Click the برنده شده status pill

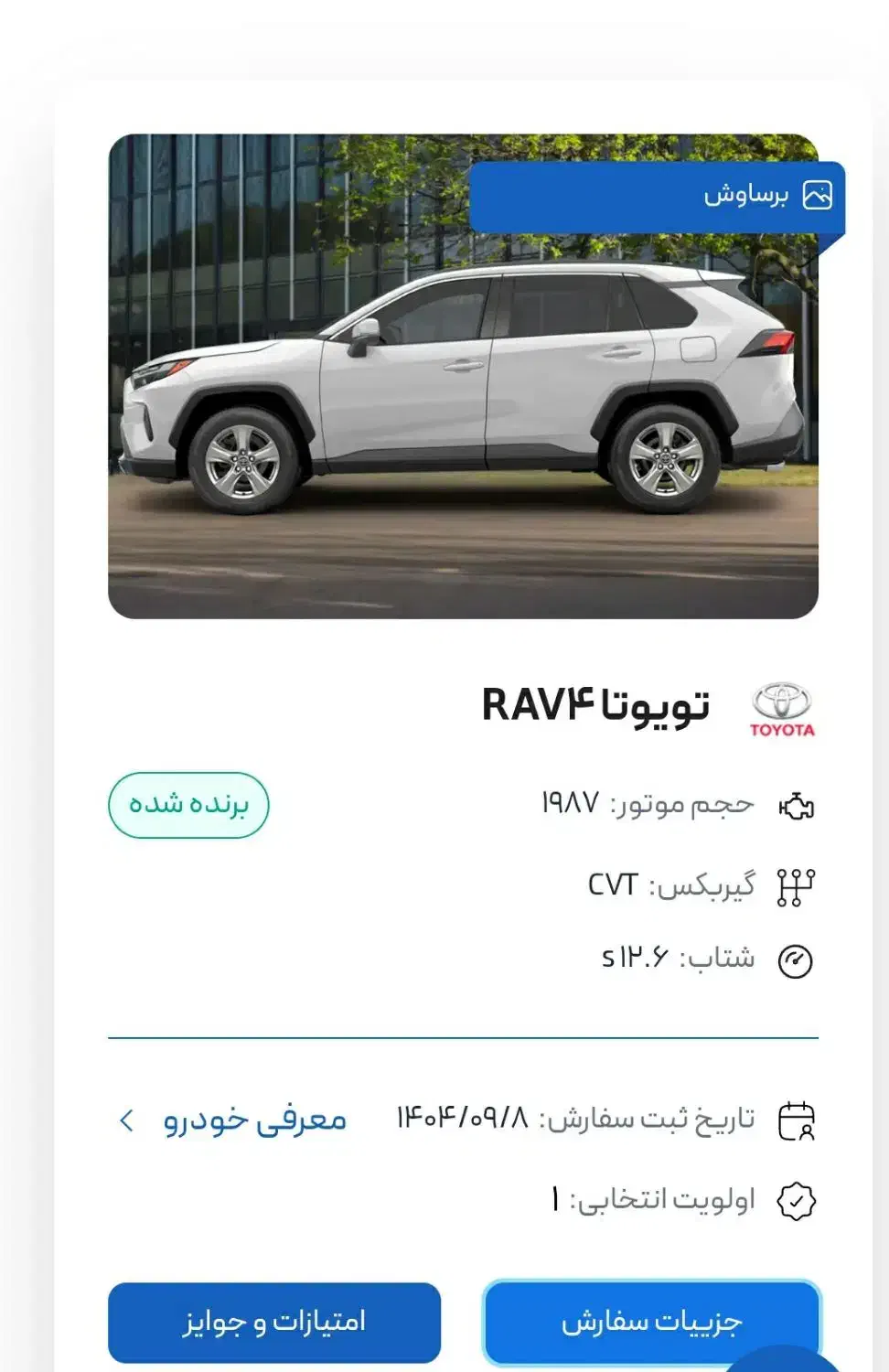(188, 805)
